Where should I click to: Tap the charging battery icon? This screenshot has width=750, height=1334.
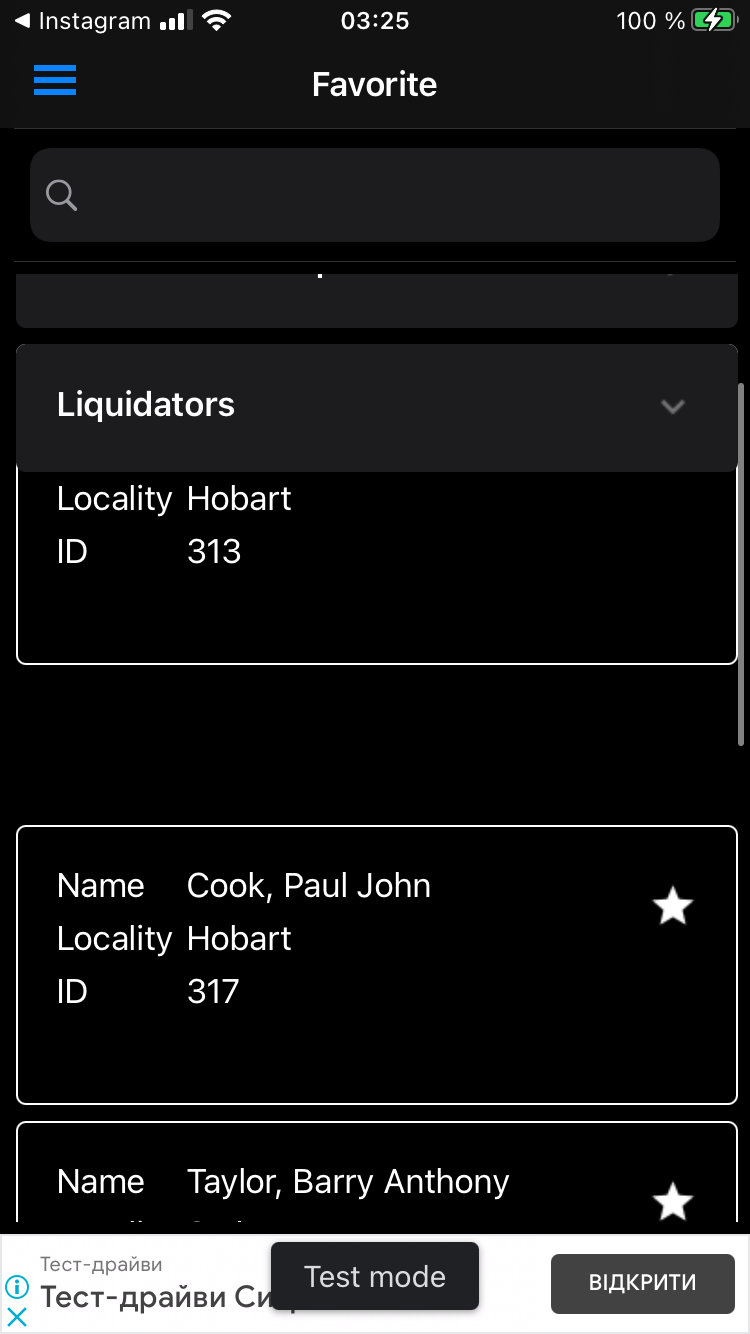click(712, 18)
